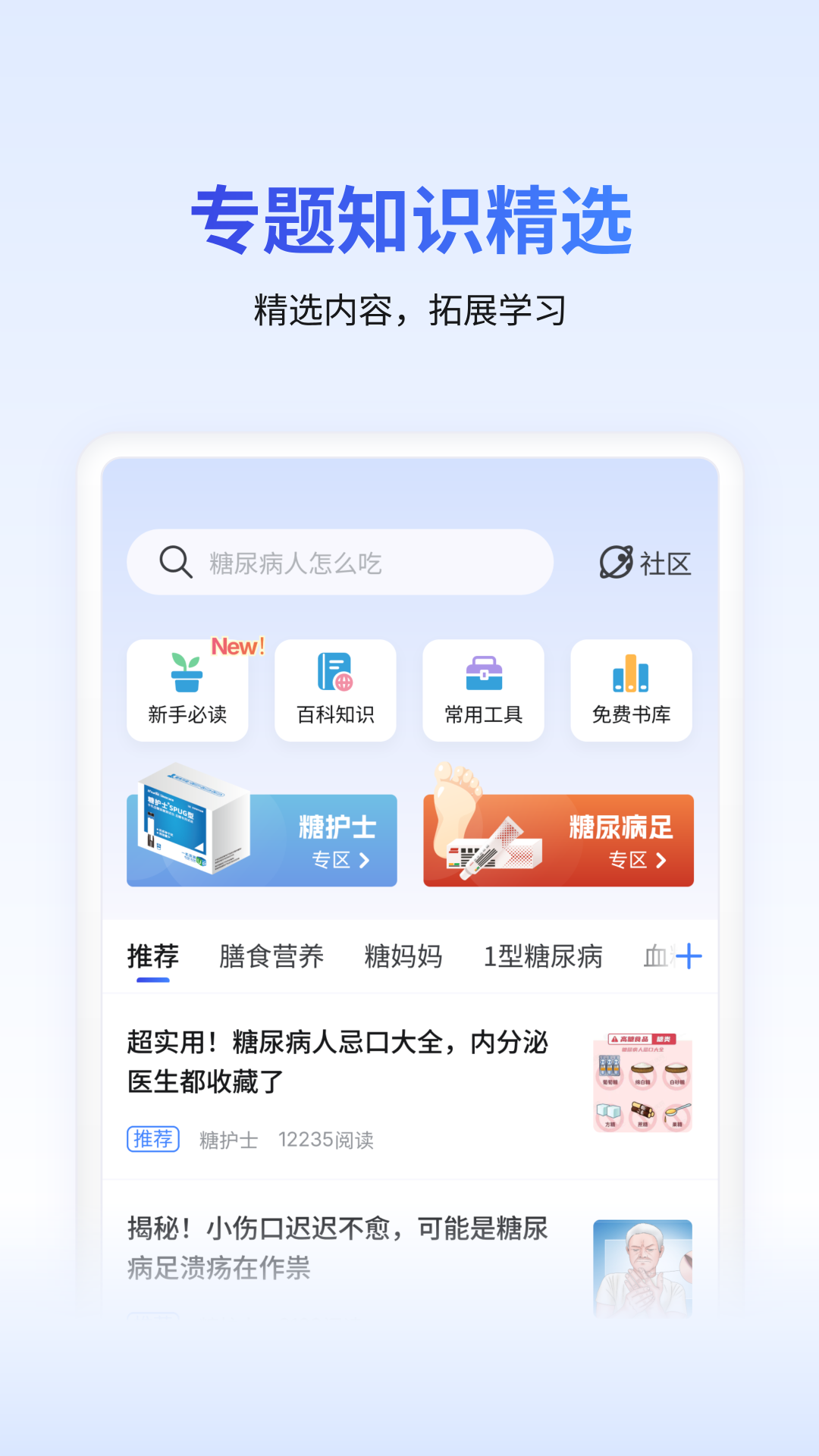Open the 1型糖尿病 category
The image size is (819, 1456).
(544, 957)
